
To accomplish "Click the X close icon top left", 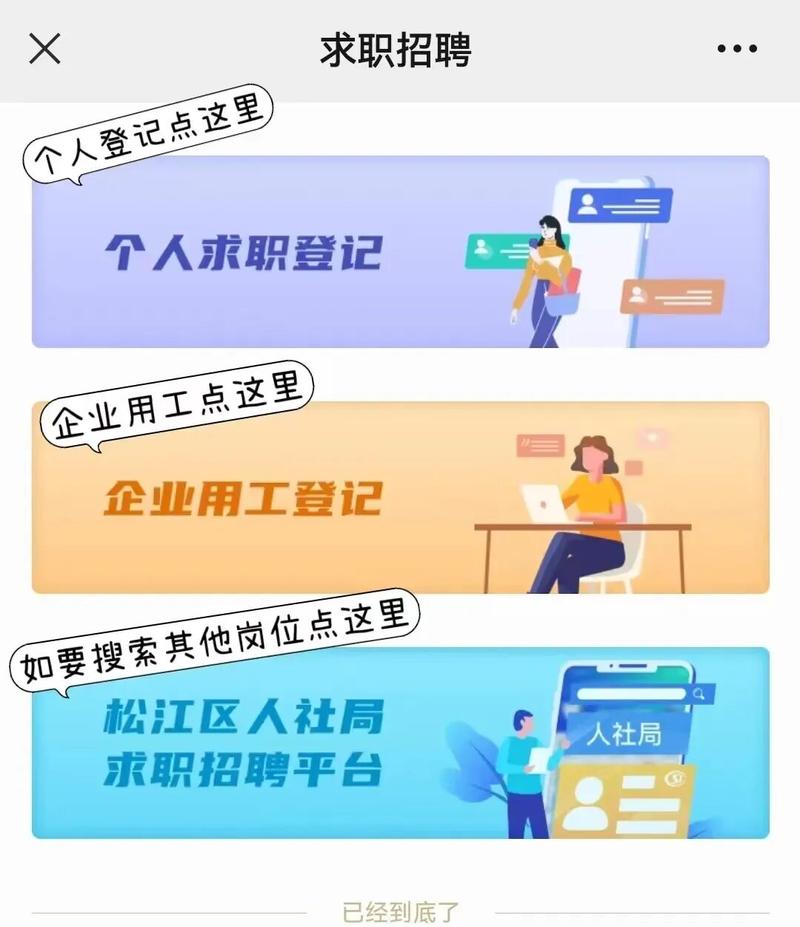I will [x=44, y=47].
